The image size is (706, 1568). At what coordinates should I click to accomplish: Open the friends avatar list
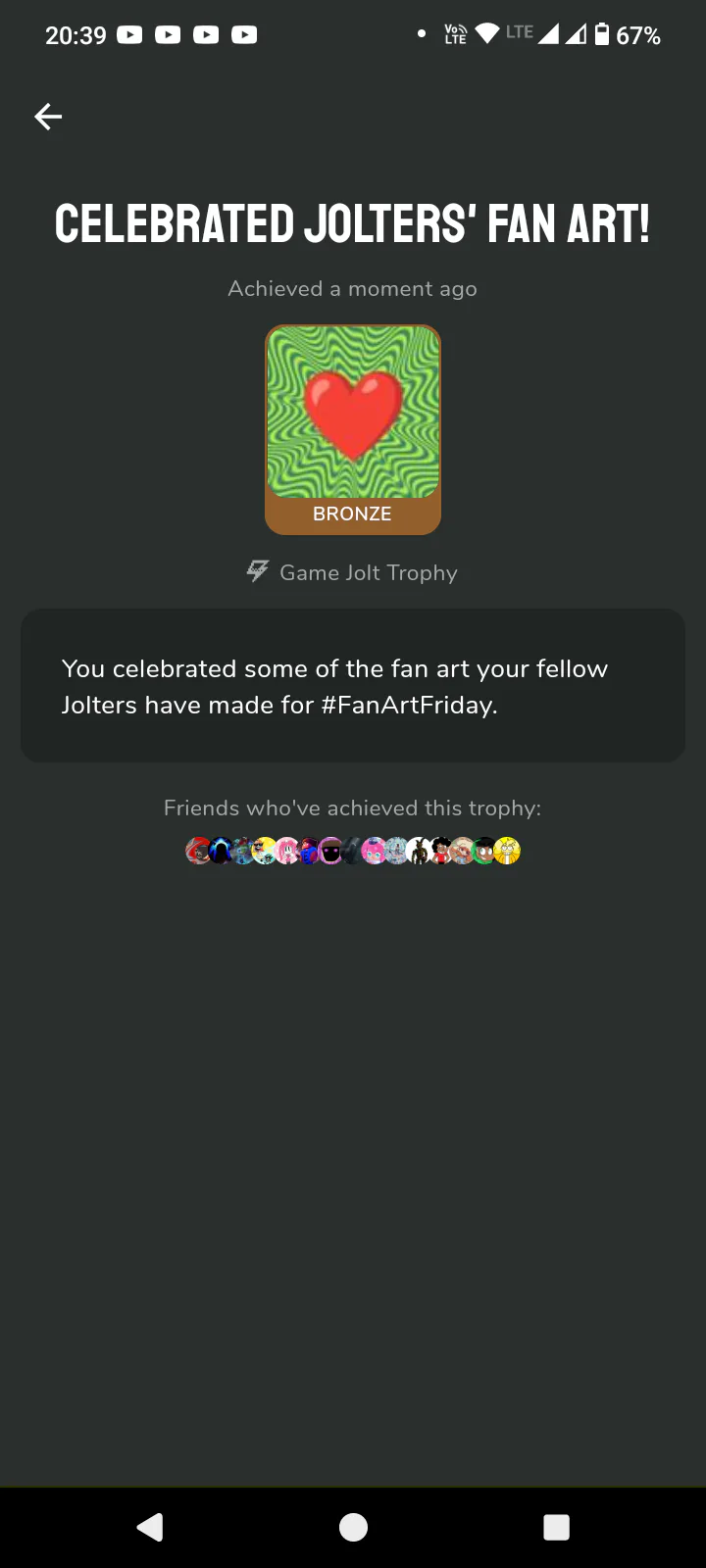tap(353, 851)
